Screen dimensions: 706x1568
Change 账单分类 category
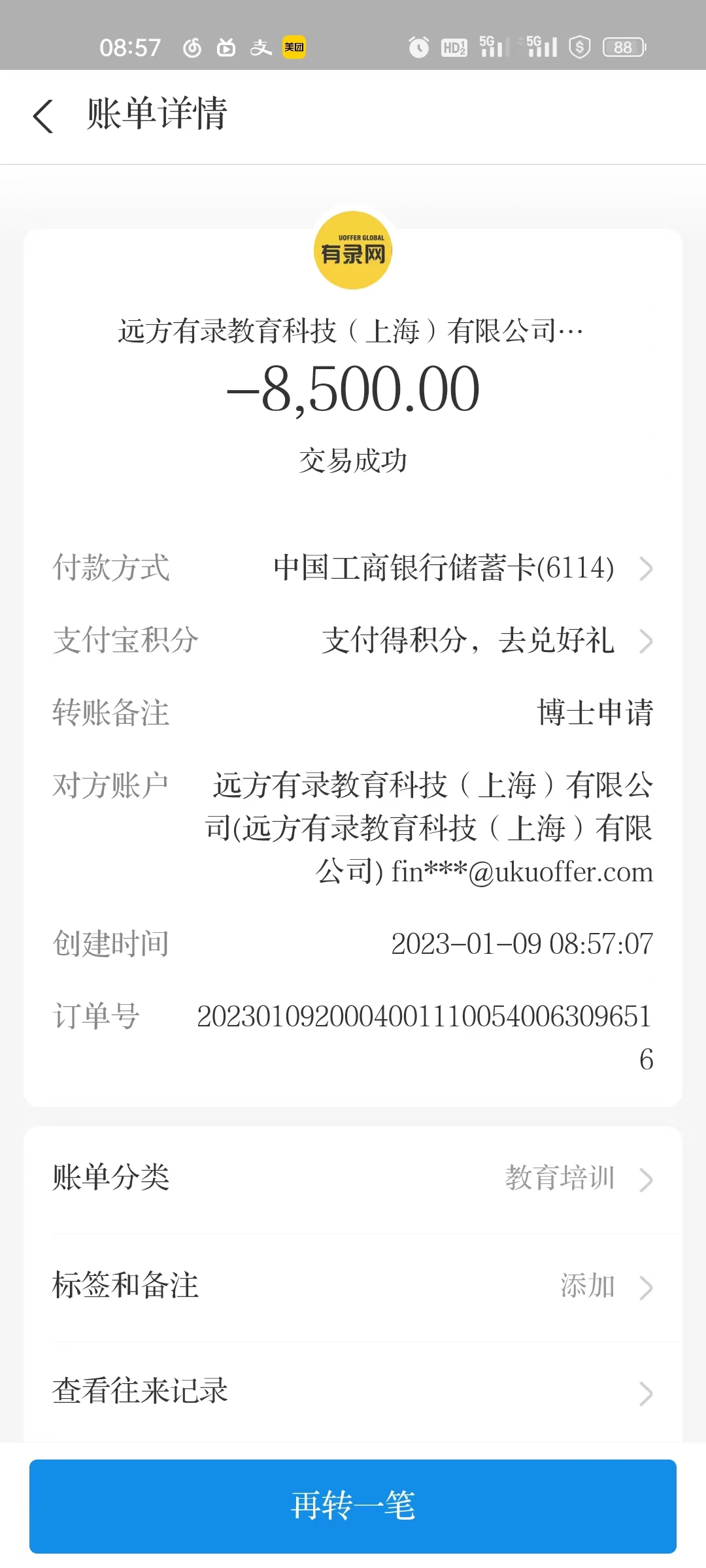coord(353,1178)
